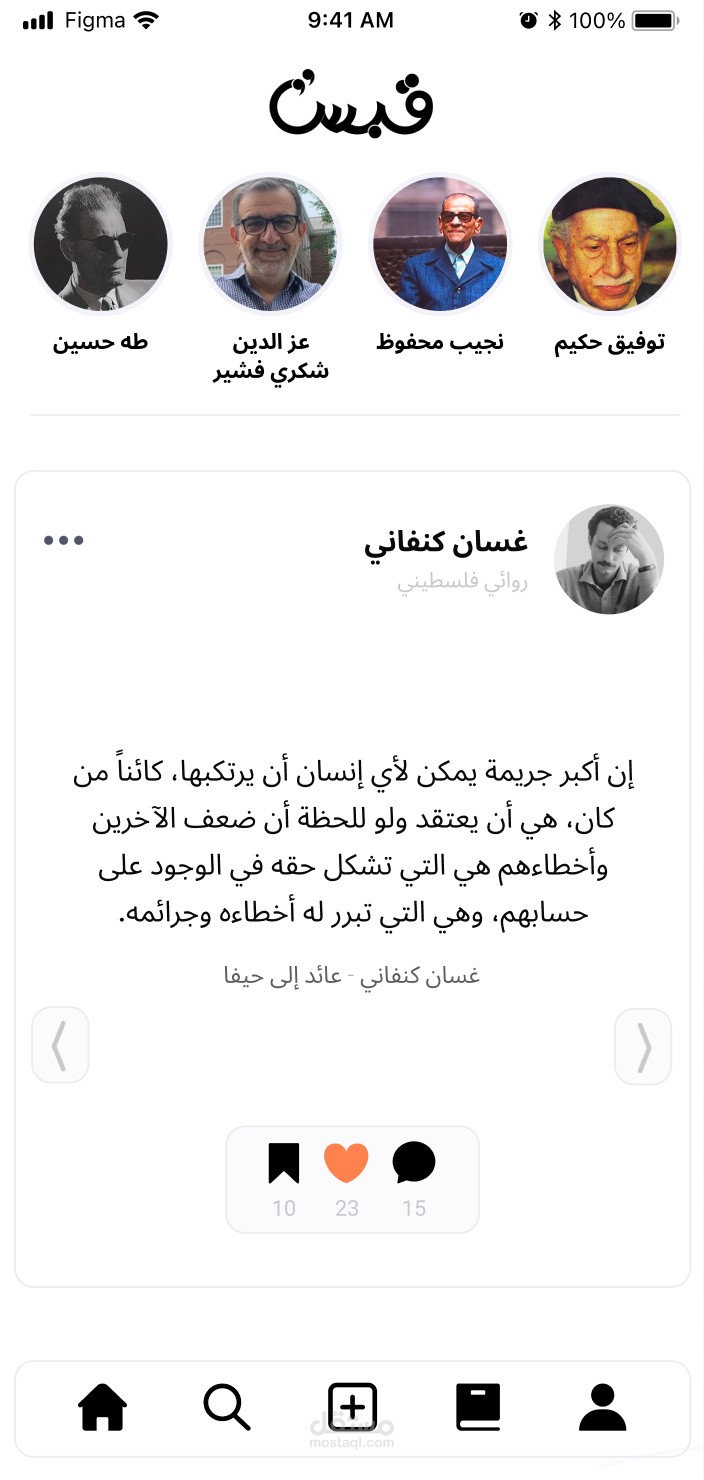View غسان كنفاني's profile picture
Image resolution: width=704 pixels, height=1480 pixels.
pos(609,559)
